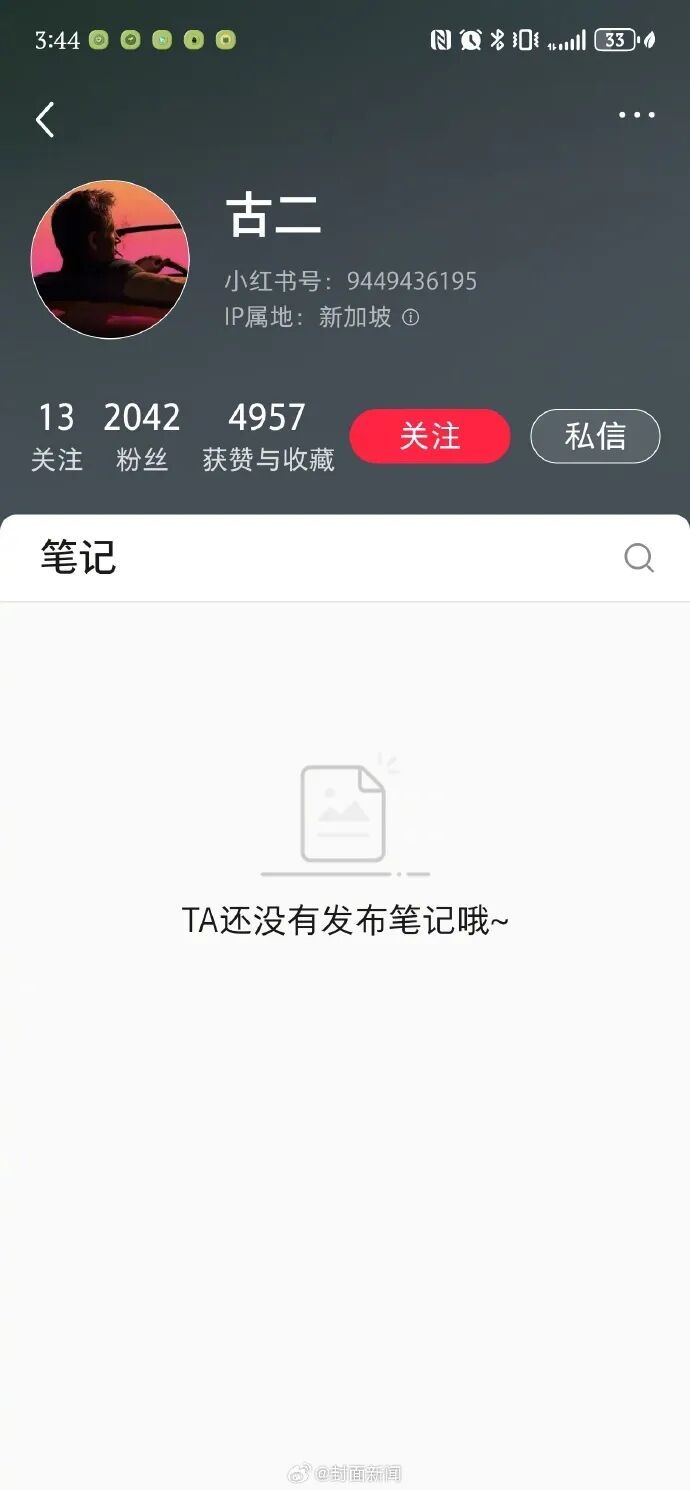Select the 笔记 tab
Image resolution: width=690 pixels, height=1490 pixels.
pos(78,558)
